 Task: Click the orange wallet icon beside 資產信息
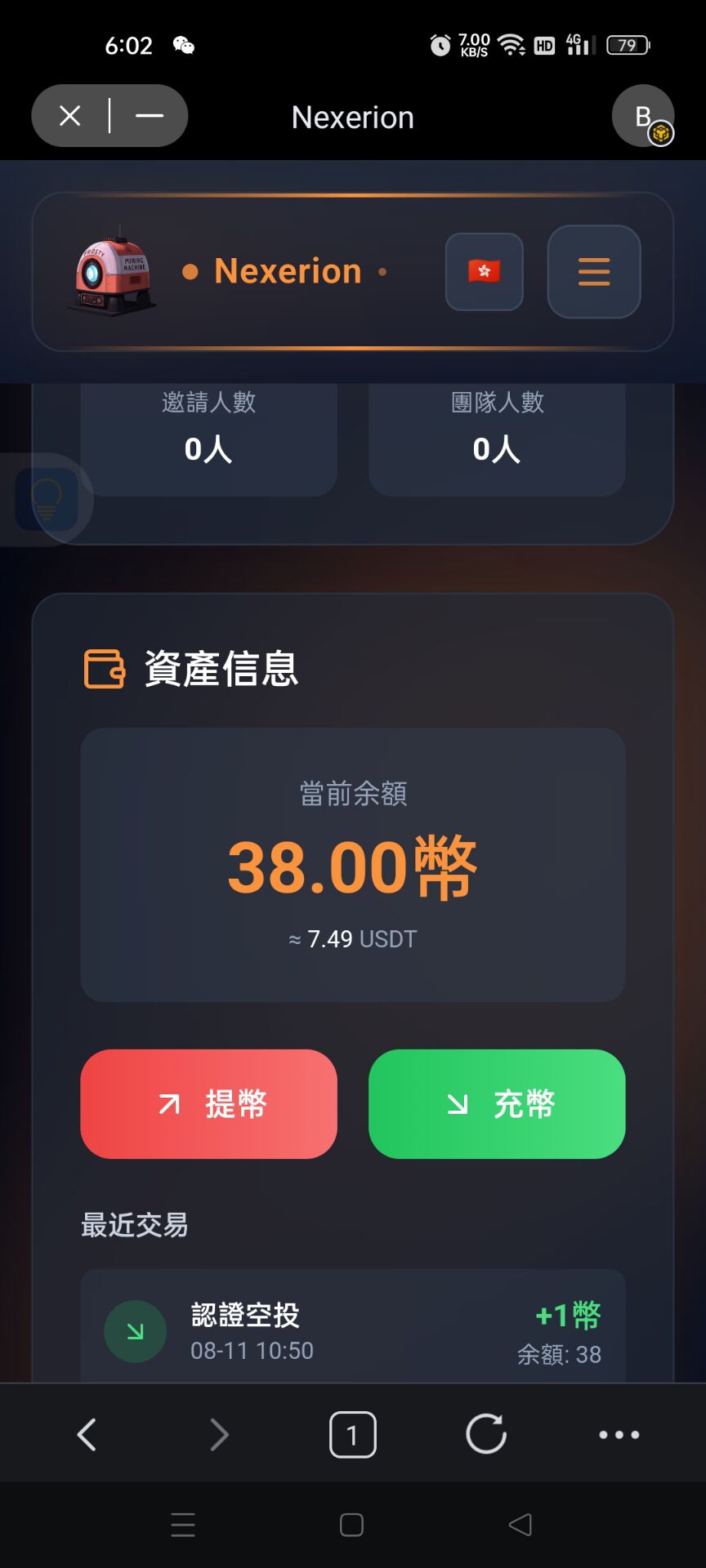coord(104,670)
